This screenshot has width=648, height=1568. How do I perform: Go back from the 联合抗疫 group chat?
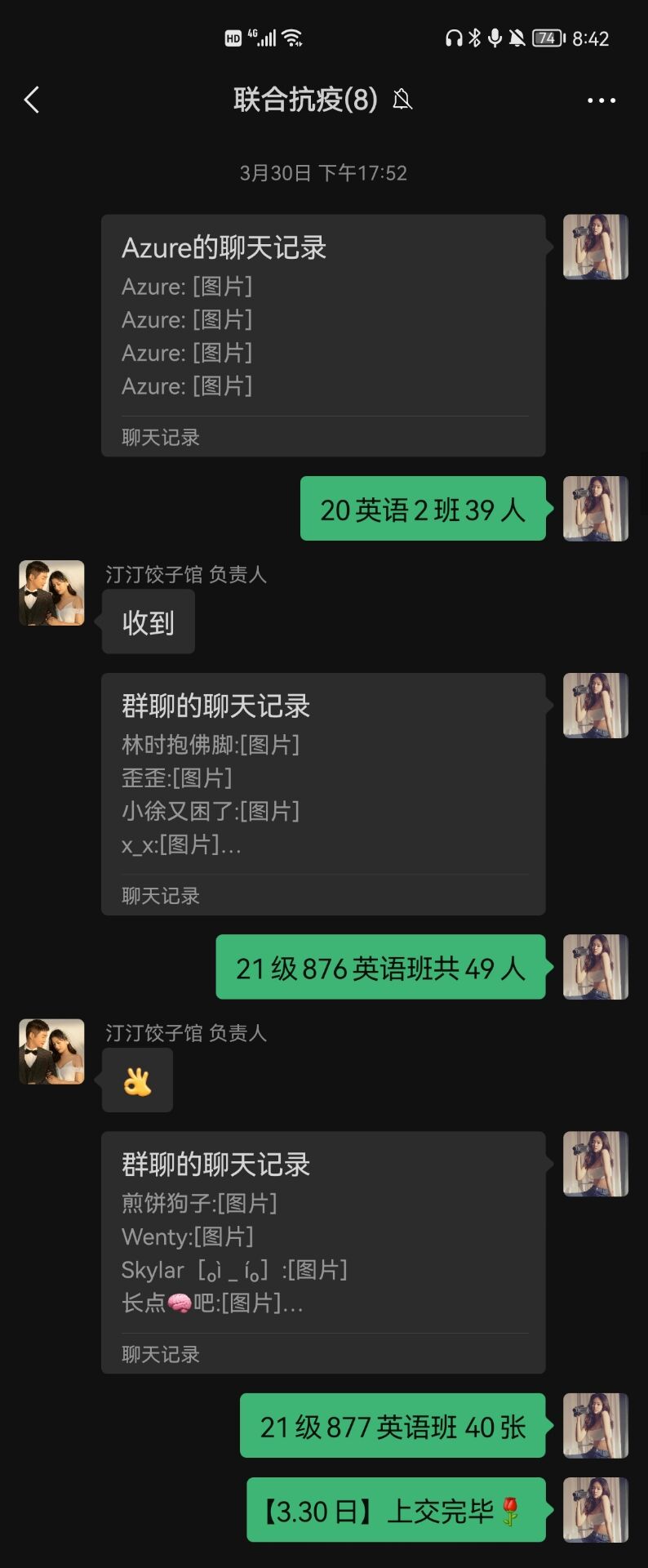(32, 100)
